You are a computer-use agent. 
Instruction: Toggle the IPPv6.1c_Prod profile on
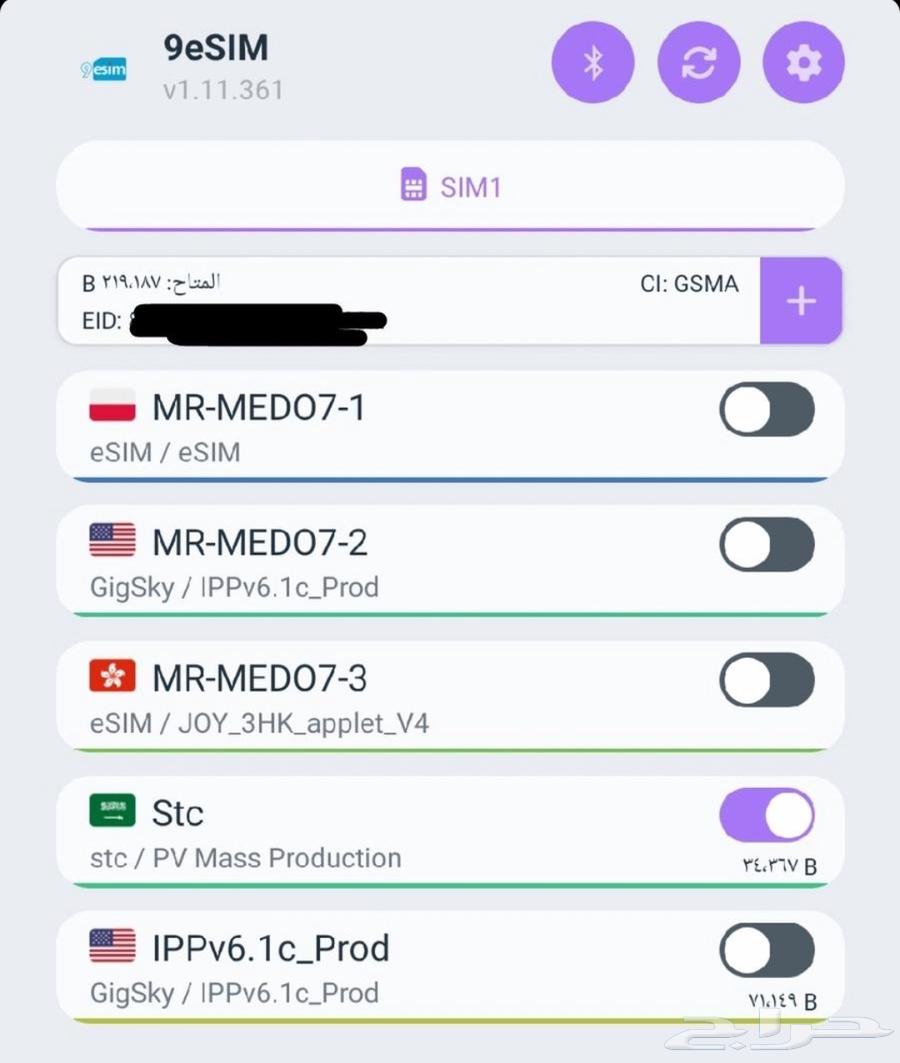coord(767,950)
